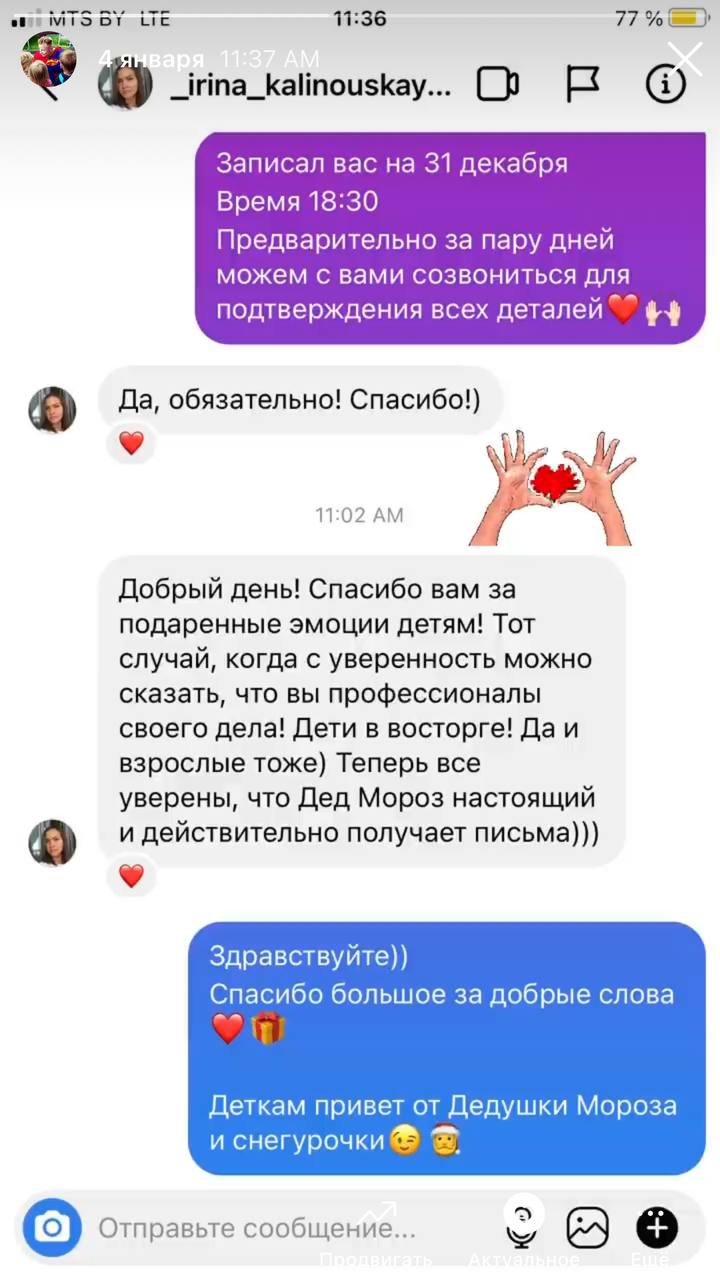Close the story viewer with the X
Image resolution: width=720 pixels, height=1280 pixels.
[x=686, y=59]
